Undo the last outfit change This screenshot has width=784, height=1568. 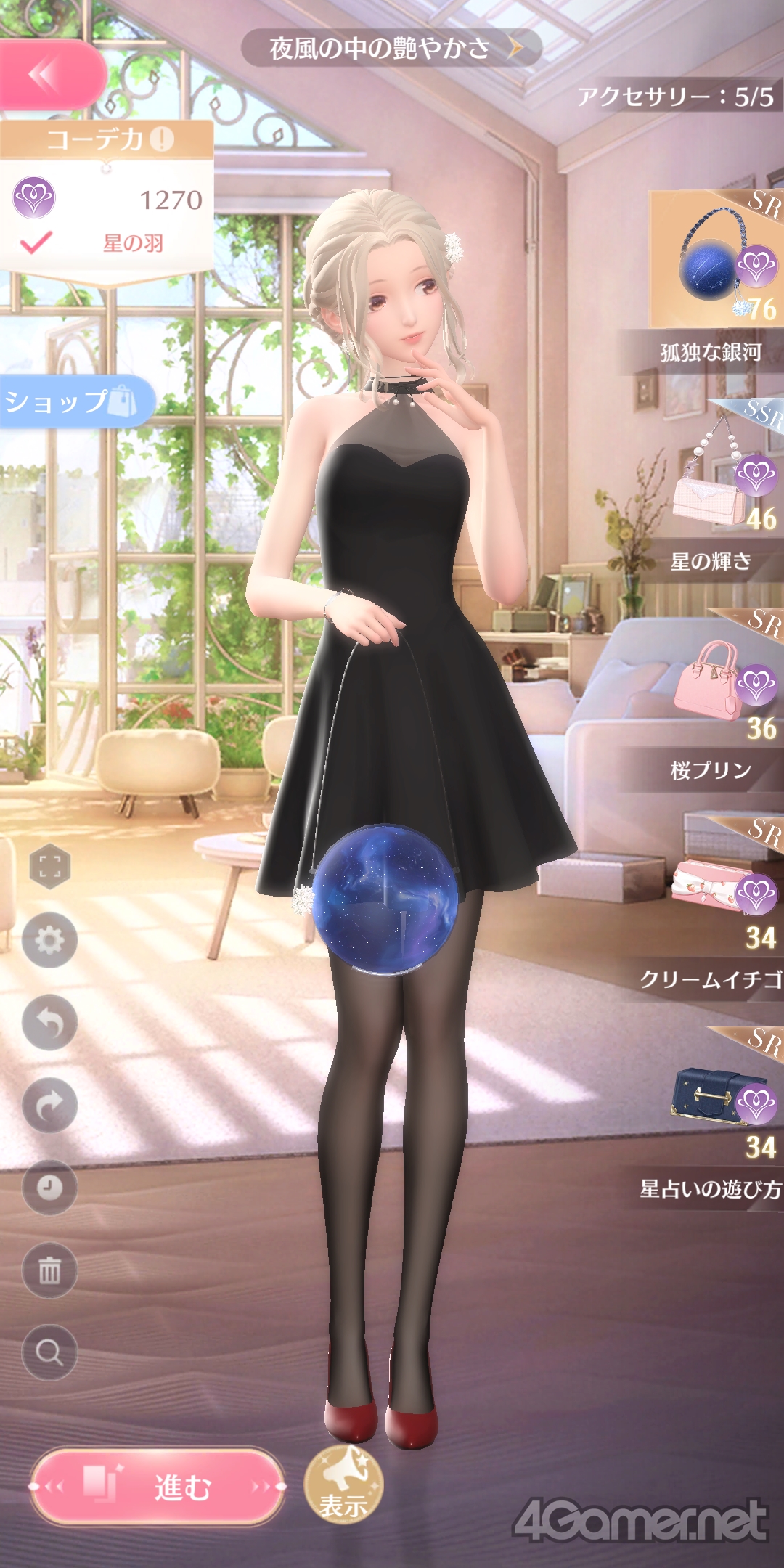pos(49,1023)
